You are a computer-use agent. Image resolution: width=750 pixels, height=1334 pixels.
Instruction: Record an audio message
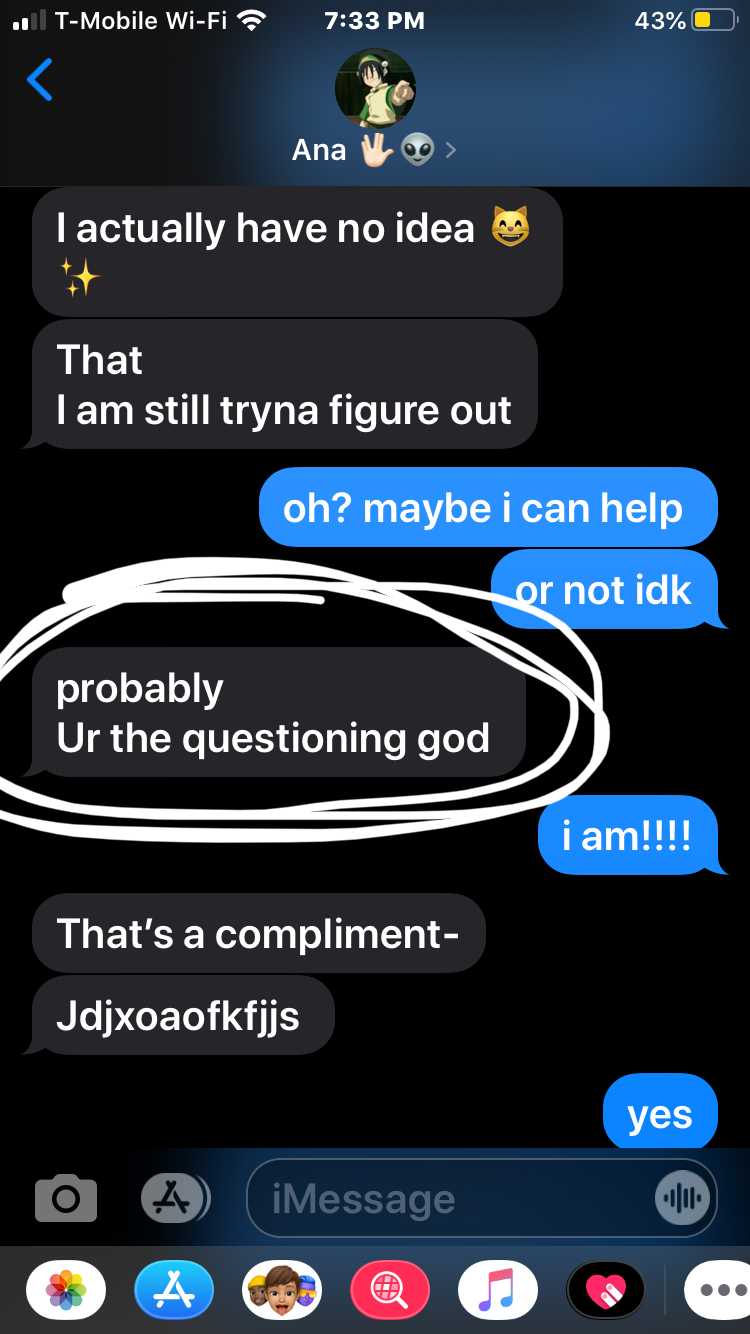click(684, 1198)
